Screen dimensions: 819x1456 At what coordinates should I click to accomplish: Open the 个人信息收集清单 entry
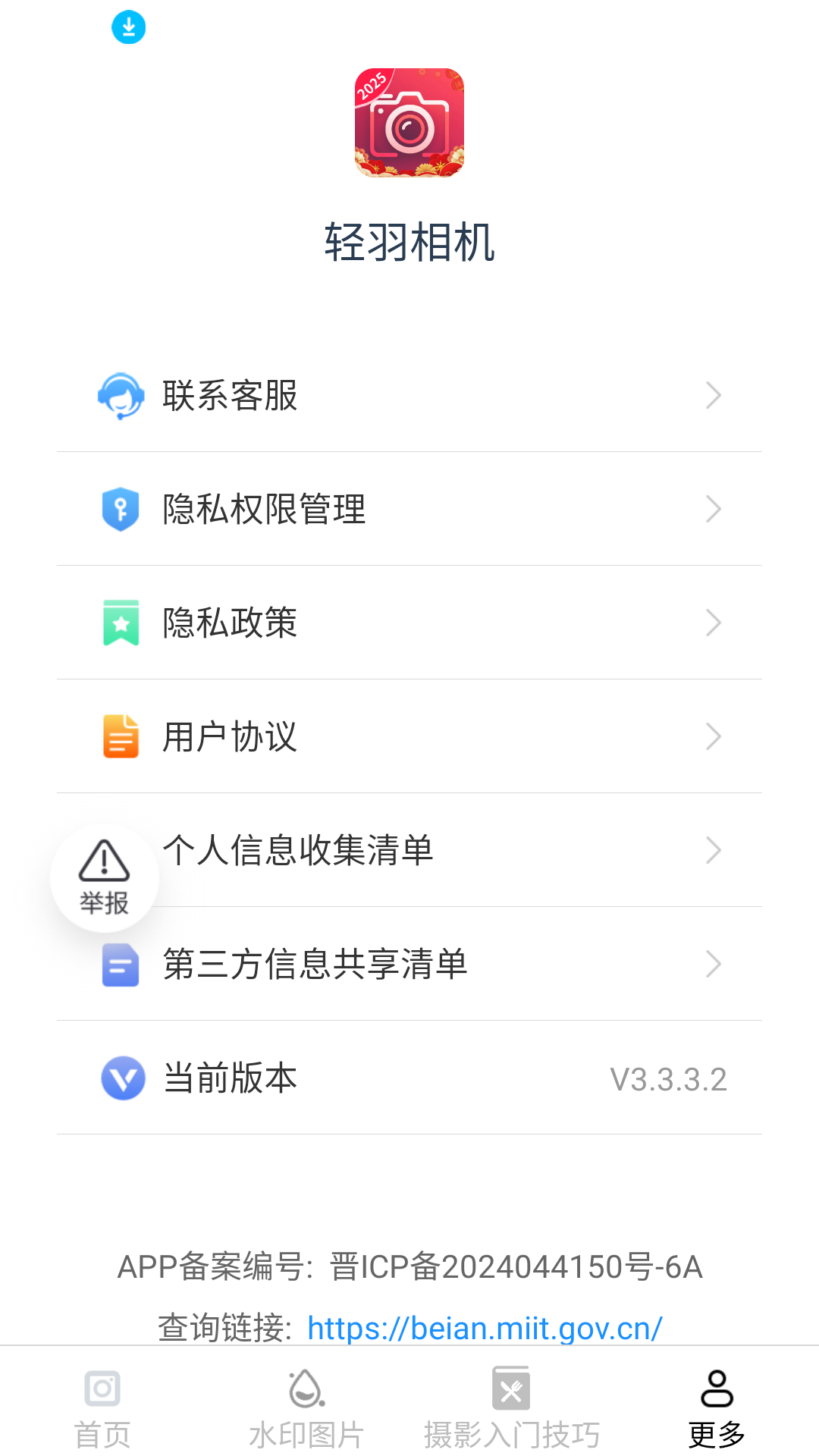pos(299,850)
